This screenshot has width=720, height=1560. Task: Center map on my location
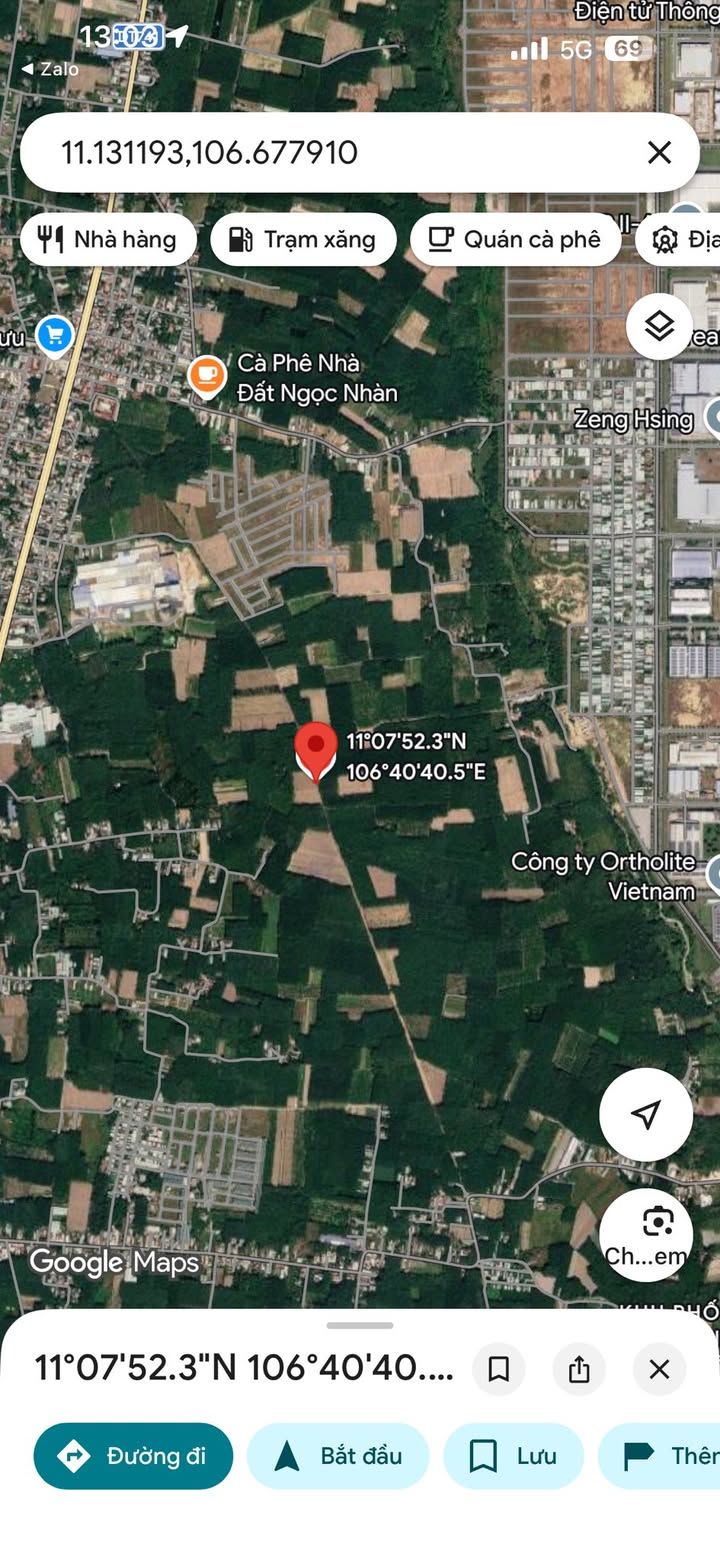pos(646,1114)
